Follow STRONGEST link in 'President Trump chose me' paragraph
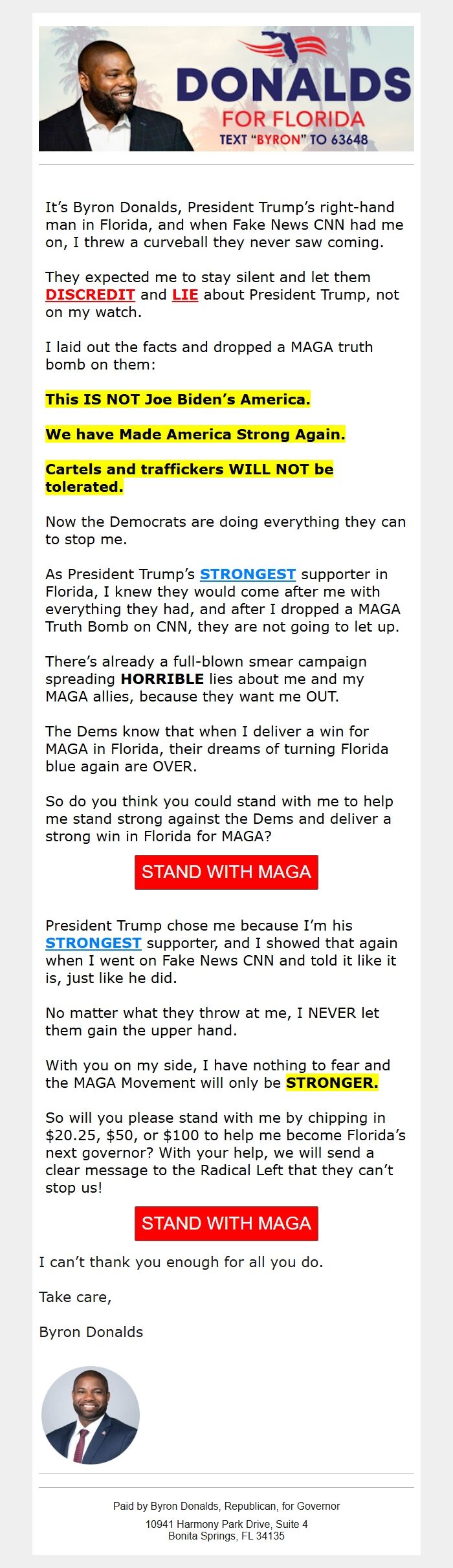The height and width of the screenshot is (1568, 453). coord(93,943)
